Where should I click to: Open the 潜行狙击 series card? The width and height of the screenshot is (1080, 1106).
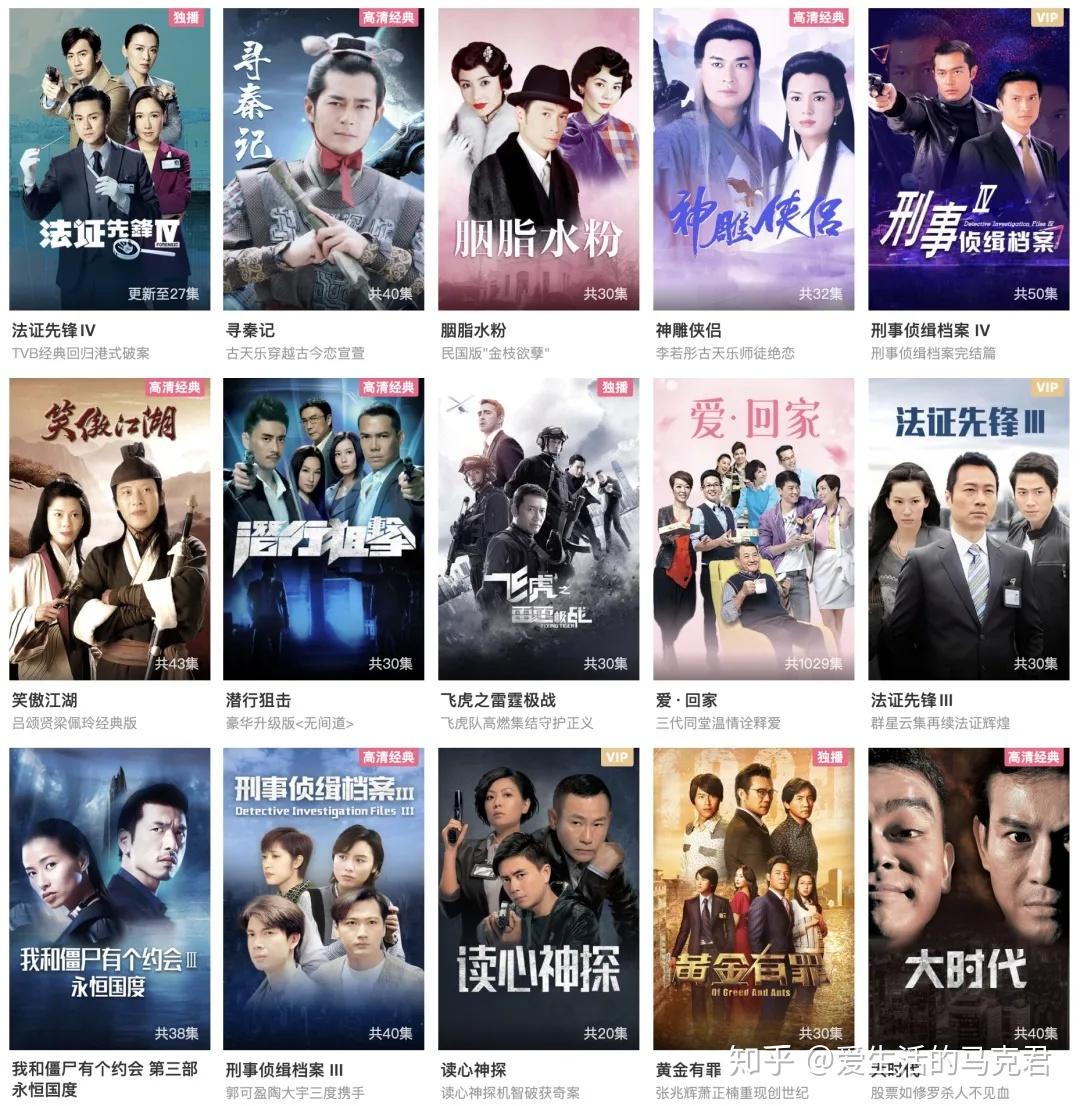coord(324,529)
